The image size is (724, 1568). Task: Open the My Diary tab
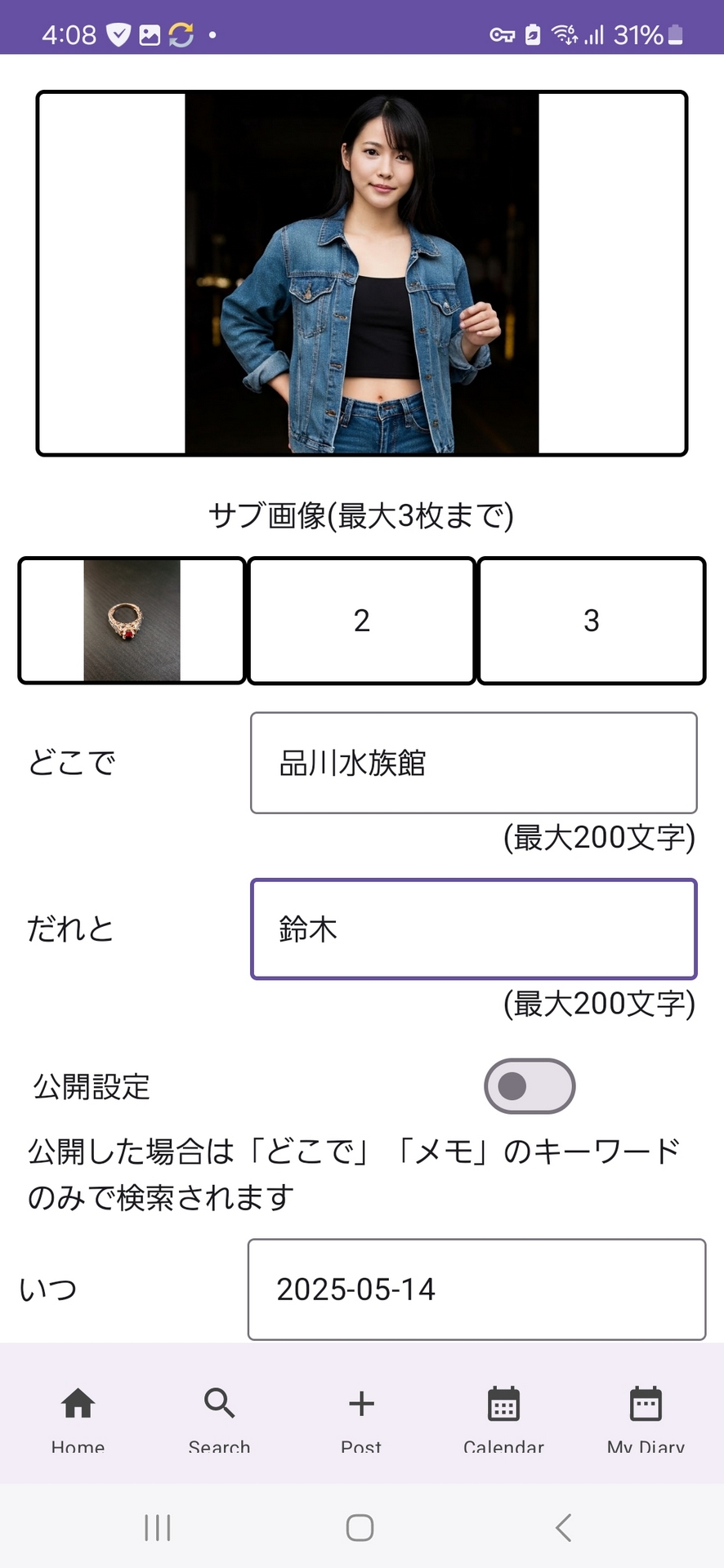(646, 1418)
